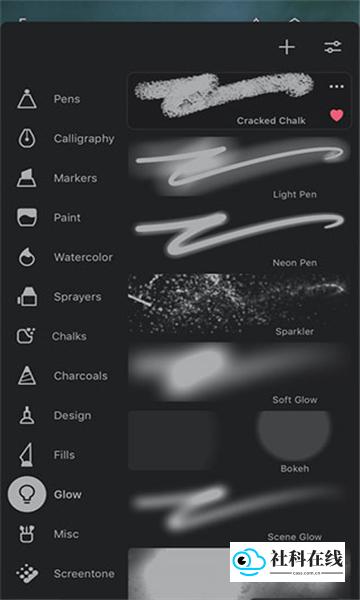Switch to Watercolor brushes
The height and width of the screenshot is (600, 360).
64,257
